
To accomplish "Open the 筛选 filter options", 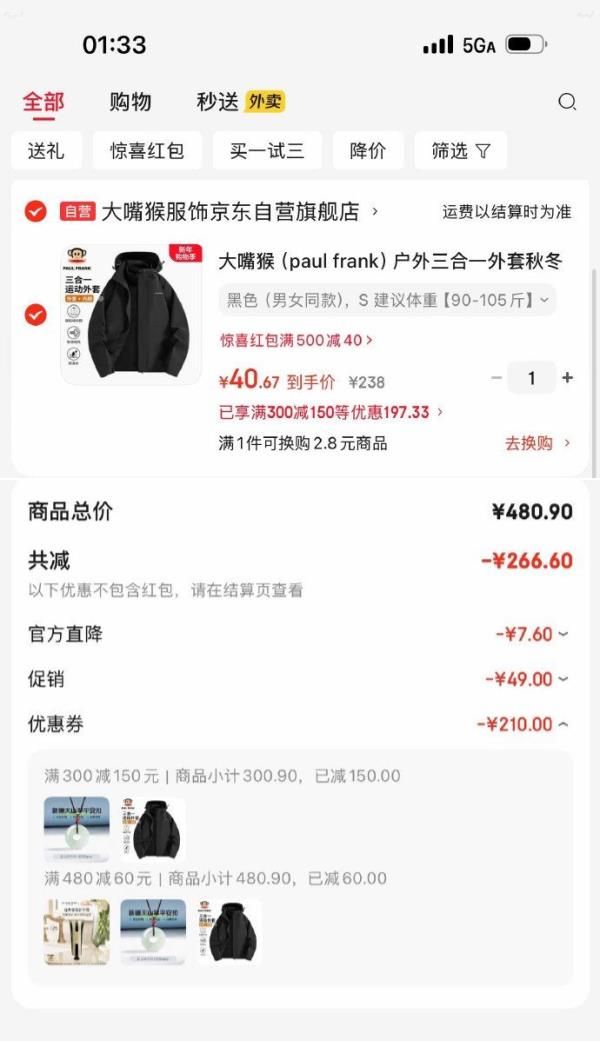I will pyautogui.click(x=460, y=151).
